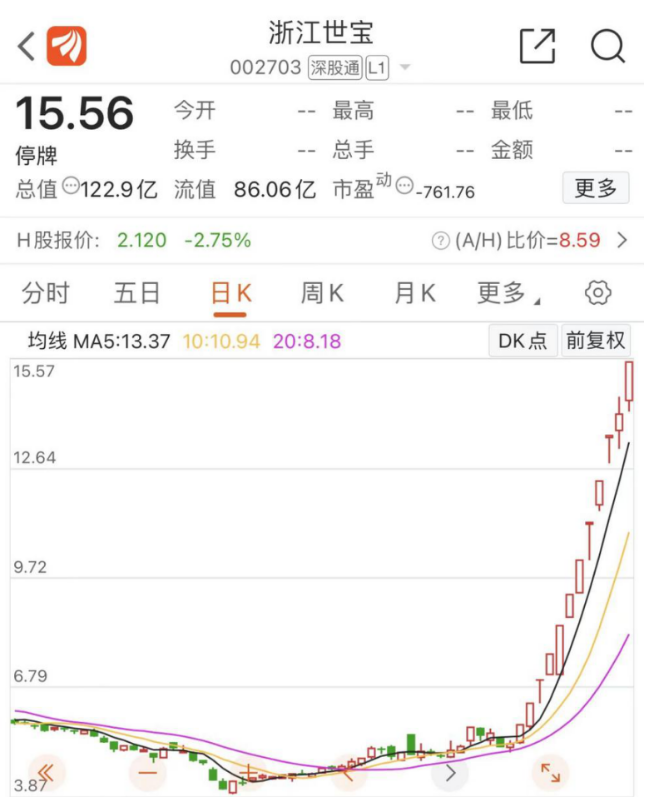Select the 日K chart tab
The height and width of the screenshot is (798, 645).
click(230, 293)
